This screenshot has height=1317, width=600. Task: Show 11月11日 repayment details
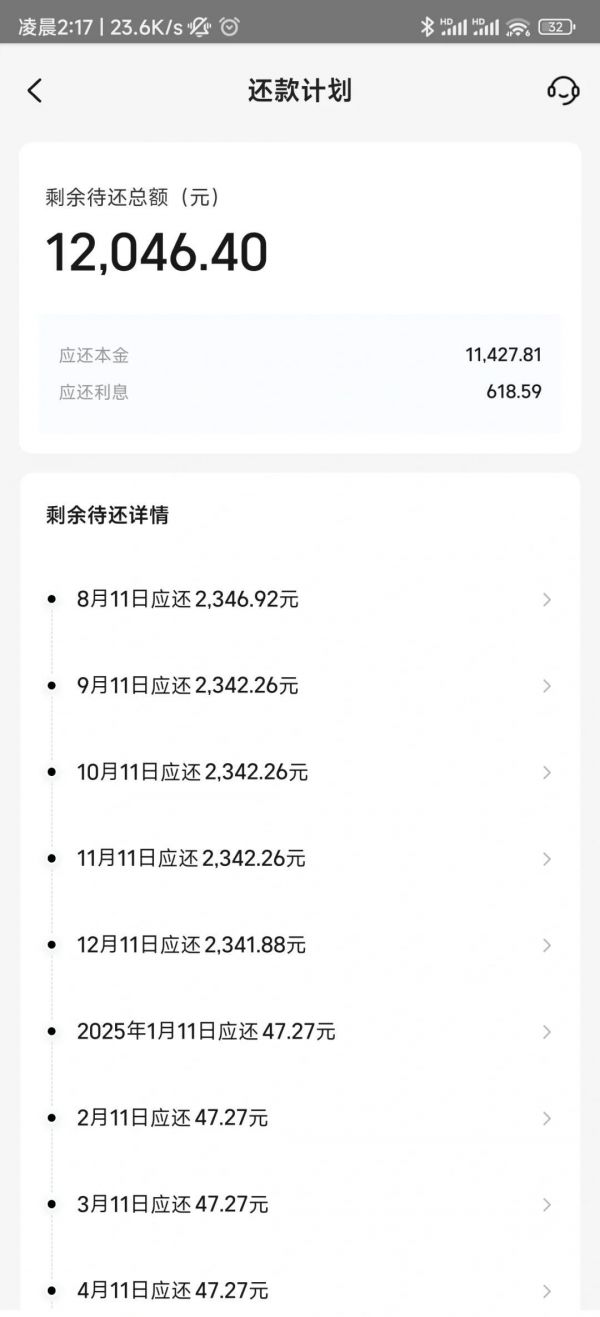[x=300, y=859]
